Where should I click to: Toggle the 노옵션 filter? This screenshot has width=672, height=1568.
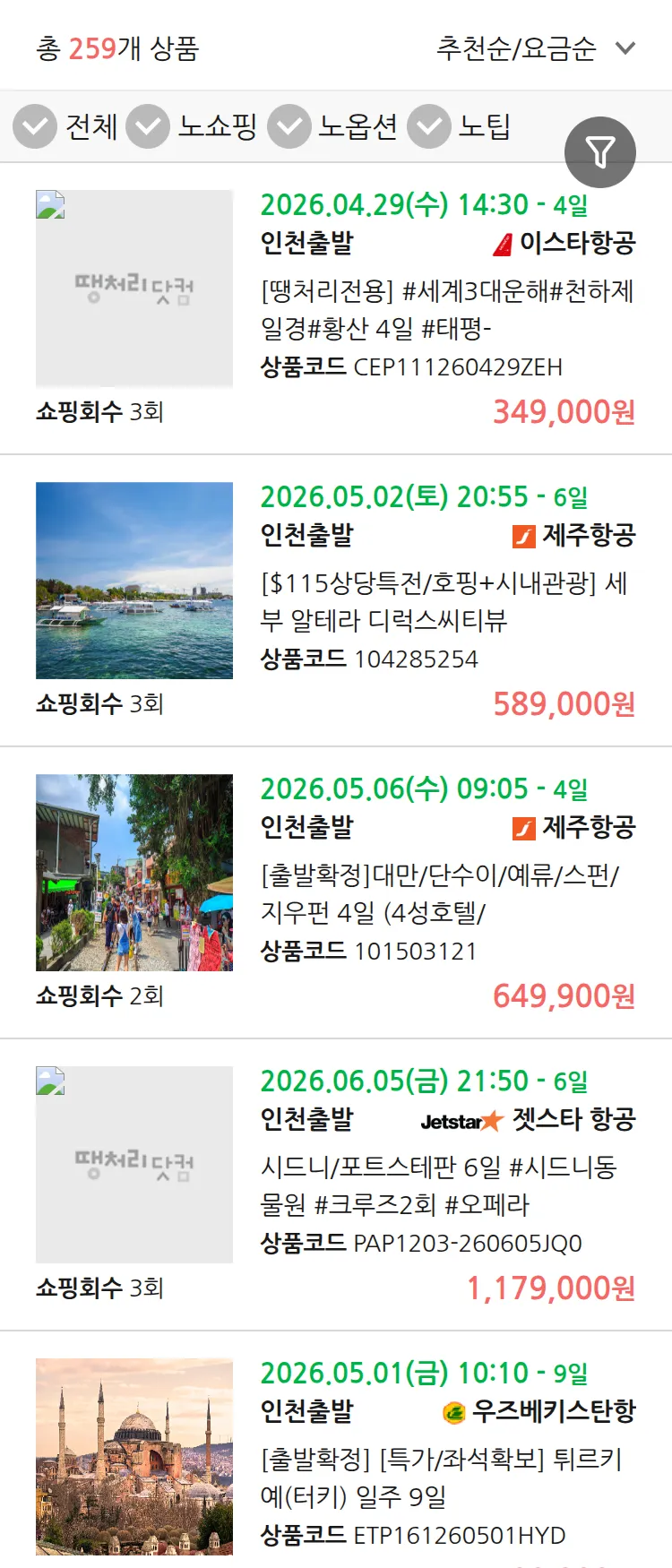pos(289,126)
